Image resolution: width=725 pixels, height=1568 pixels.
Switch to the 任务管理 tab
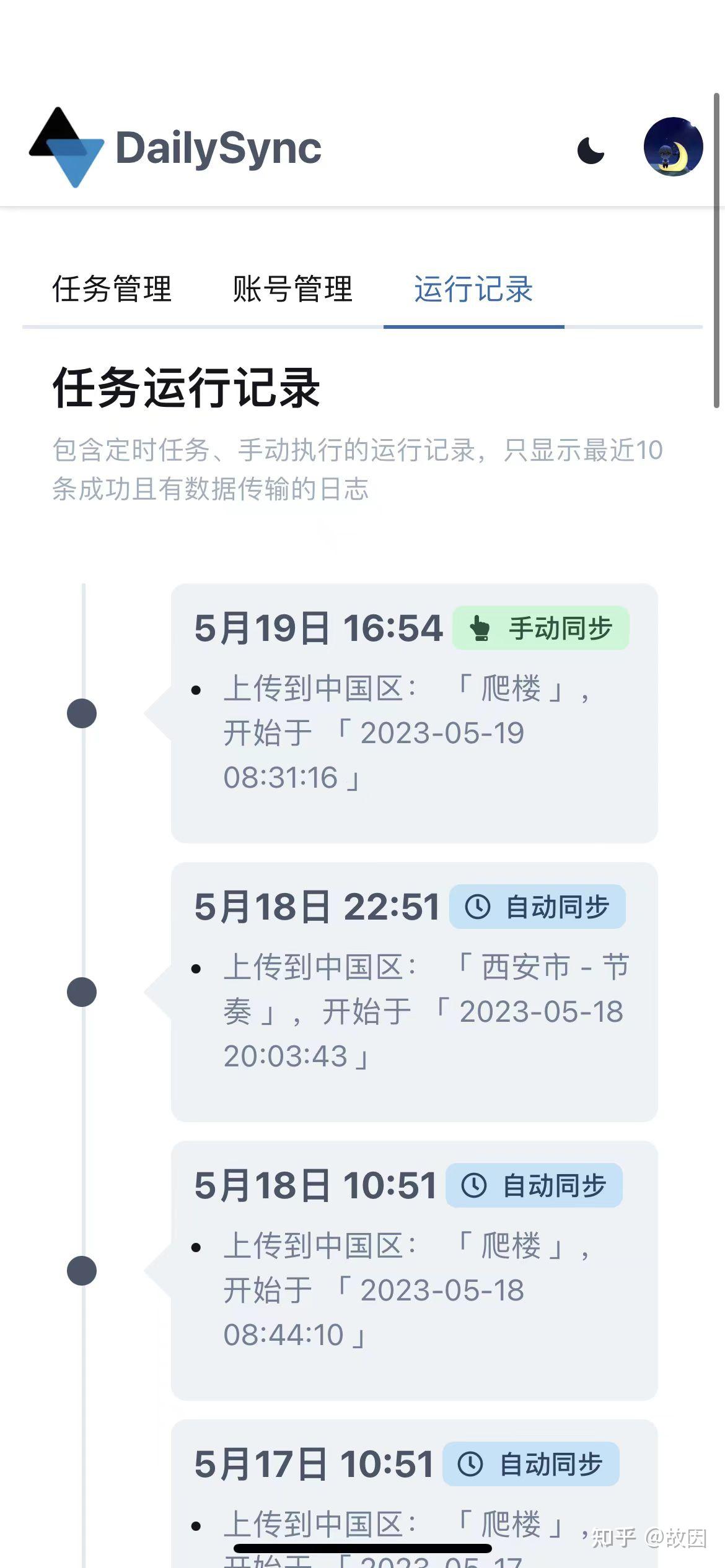[112, 289]
